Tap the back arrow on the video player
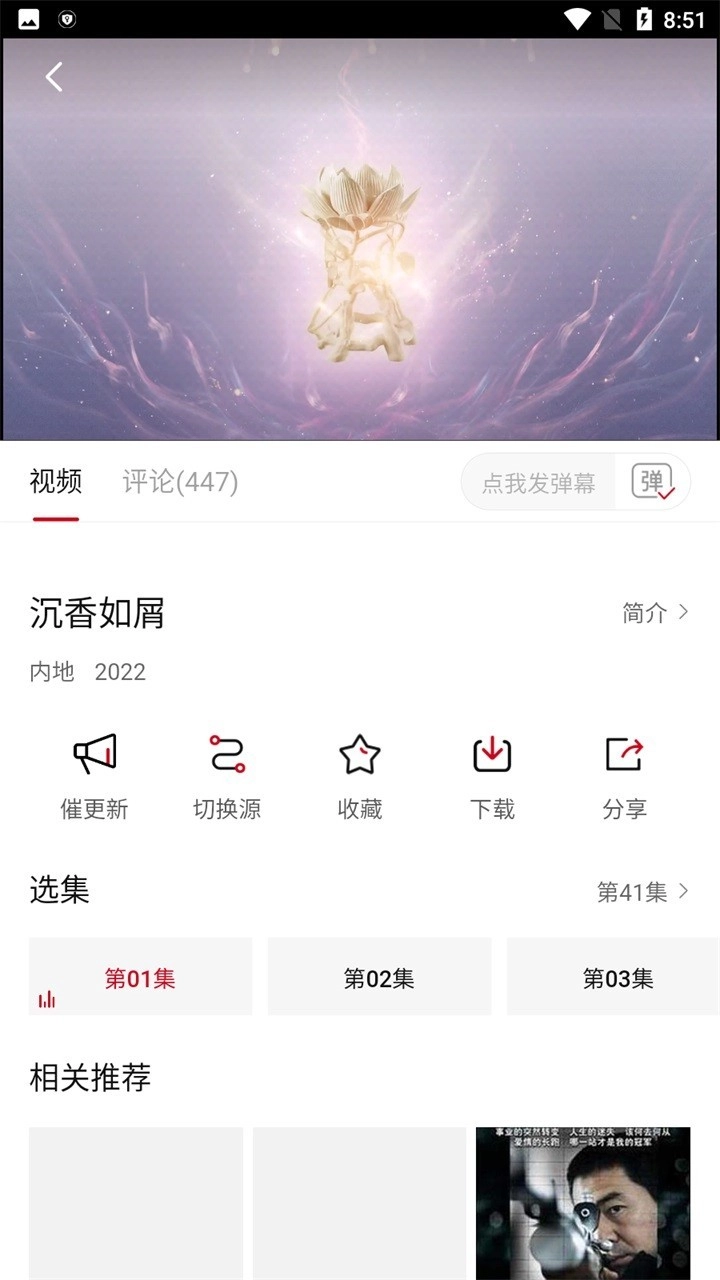720x1280 pixels. (53, 75)
